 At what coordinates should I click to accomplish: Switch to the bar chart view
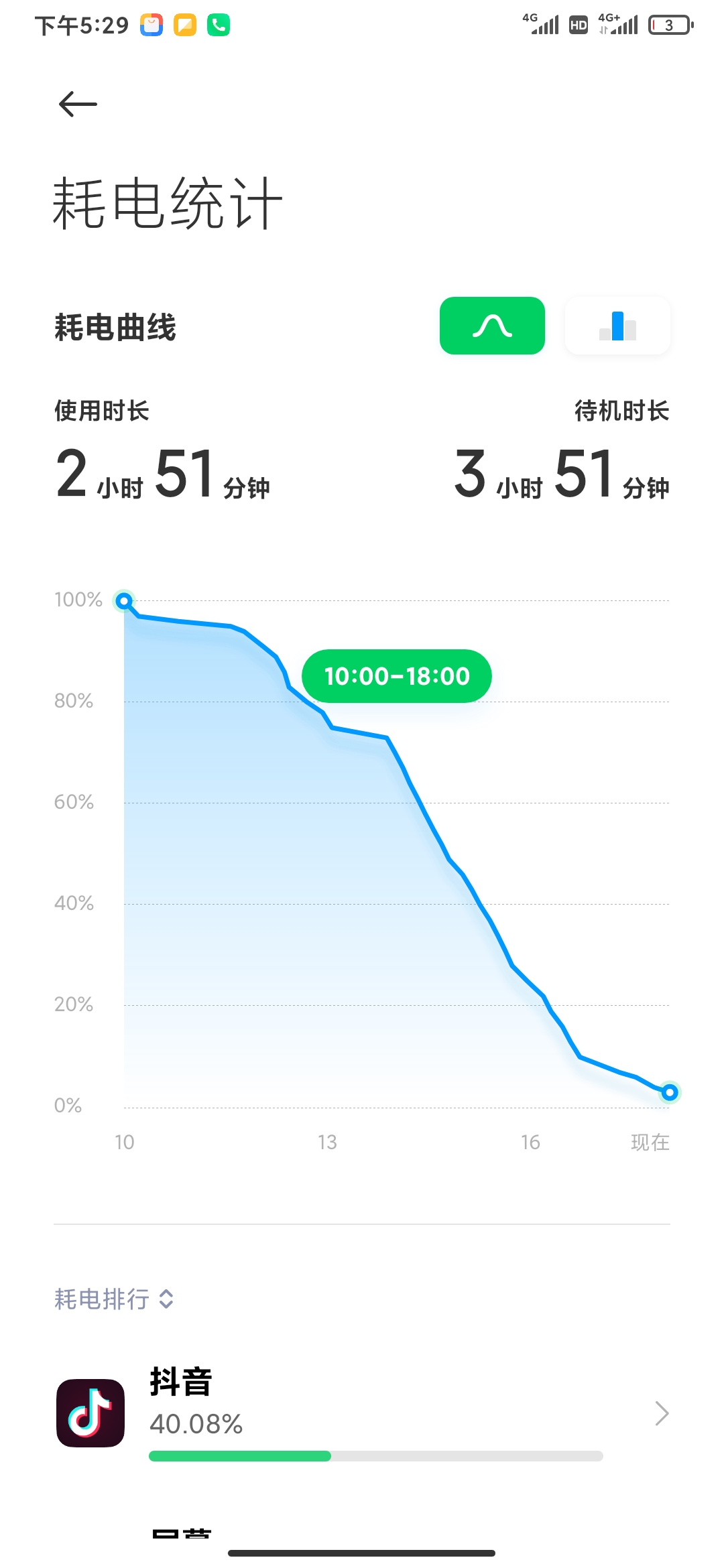617,326
